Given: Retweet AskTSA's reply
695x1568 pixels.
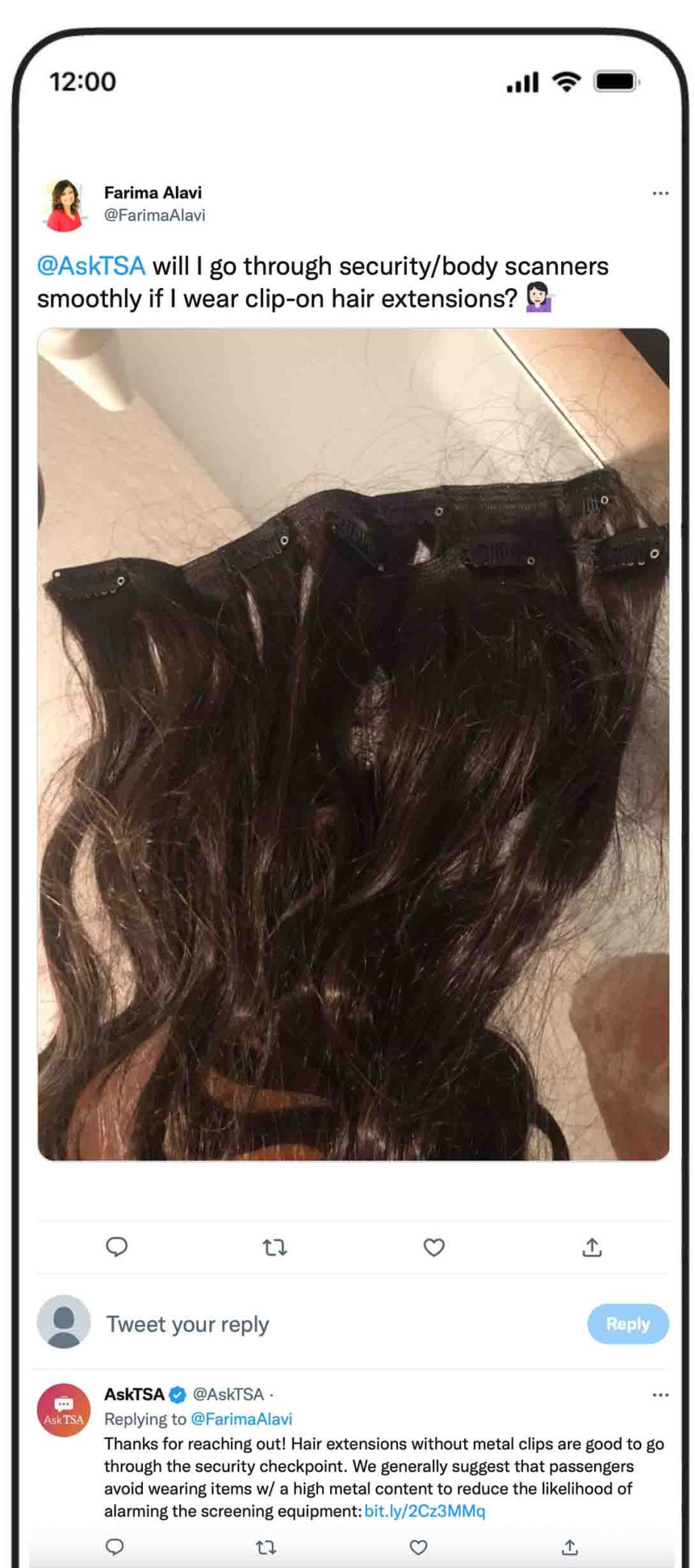Looking at the screenshot, I should click(266, 1547).
